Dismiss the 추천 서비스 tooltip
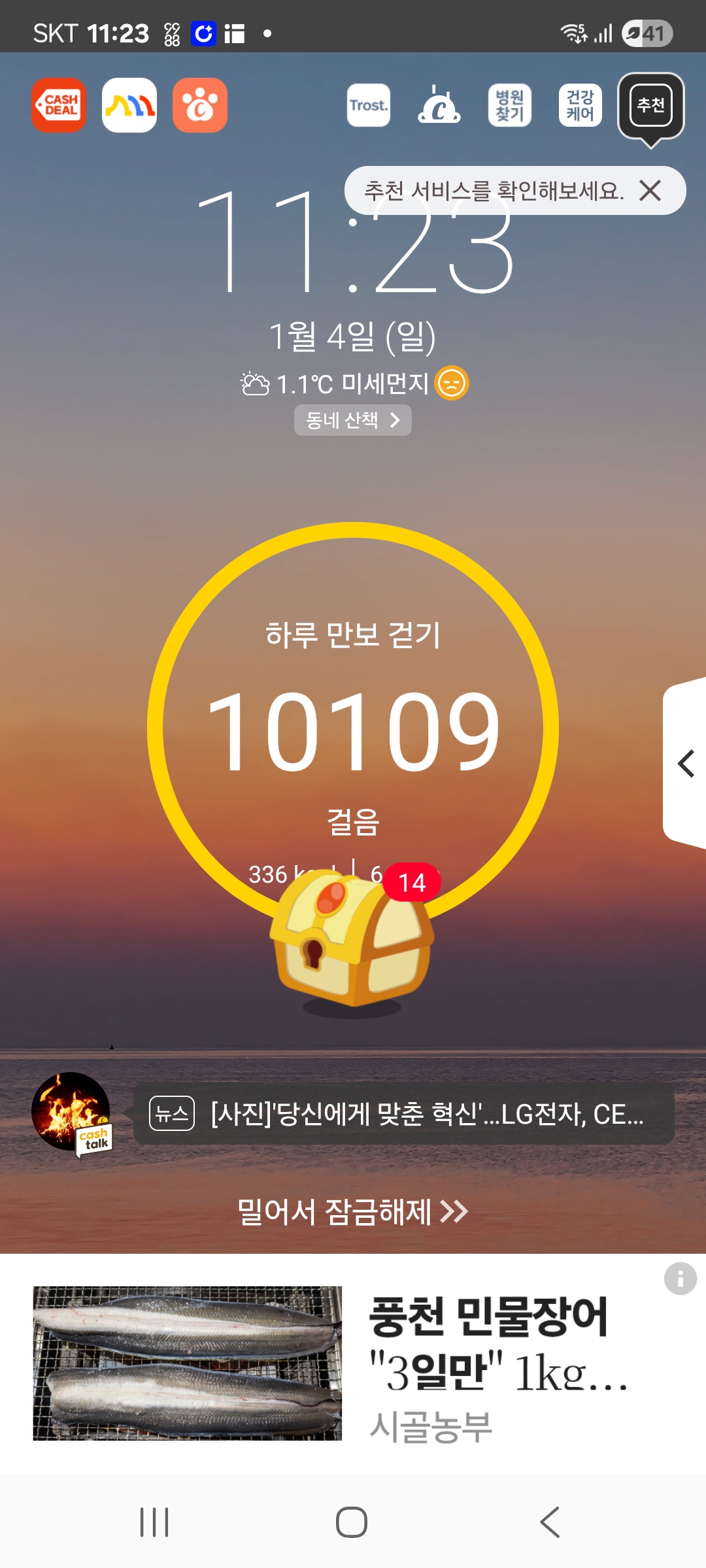 [x=650, y=191]
